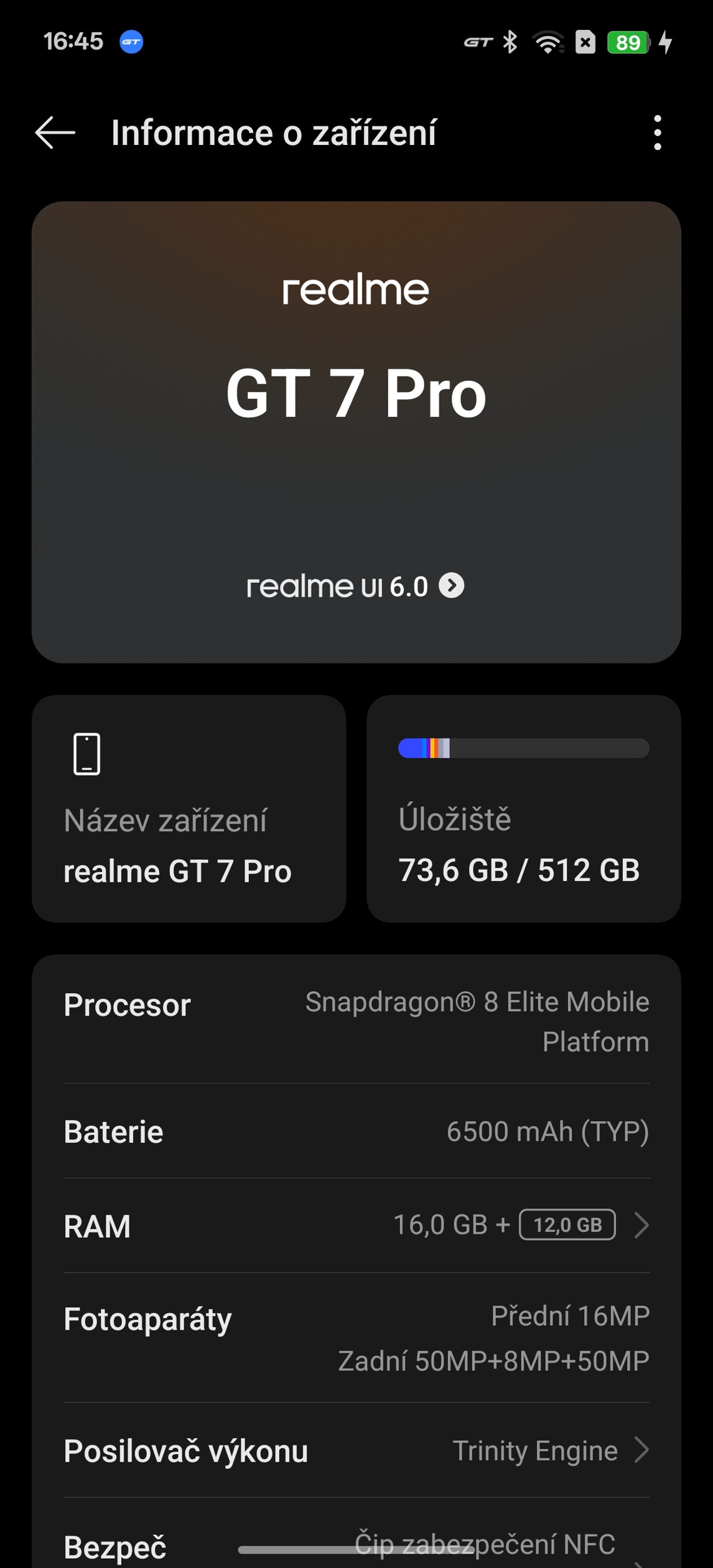Open the three-dot overflow menu
This screenshot has width=713, height=1568.
[657, 133]
